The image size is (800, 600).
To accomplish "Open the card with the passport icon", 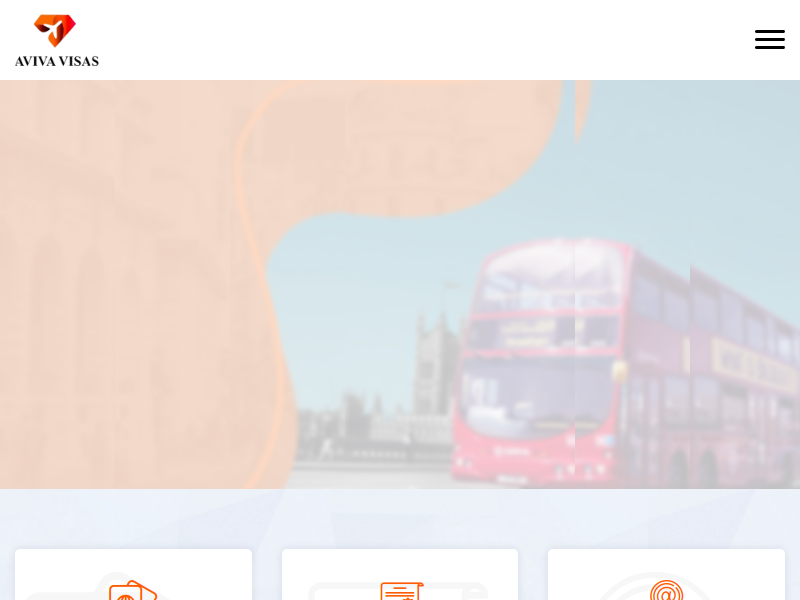I will tap(133, 578).
